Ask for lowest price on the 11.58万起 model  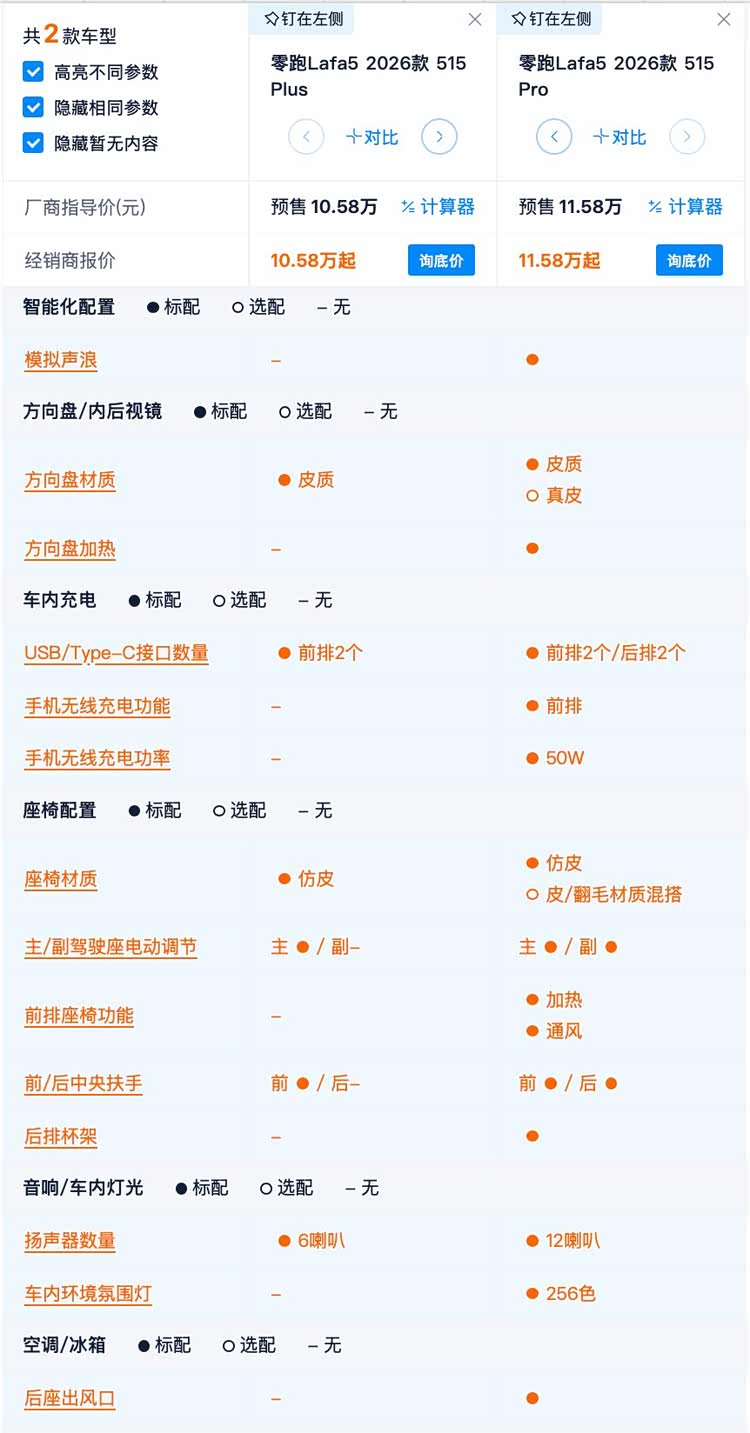click(x=689, y=260)
